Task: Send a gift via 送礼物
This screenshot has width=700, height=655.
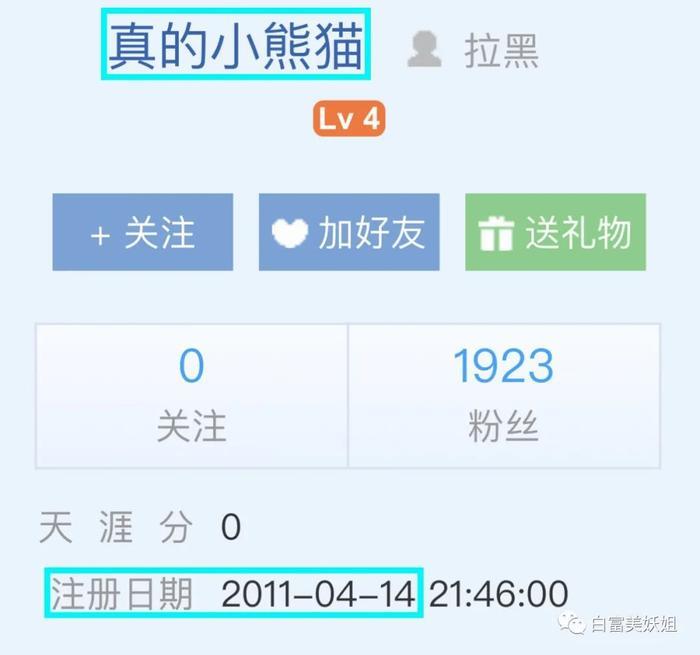Action: [554, 233]
